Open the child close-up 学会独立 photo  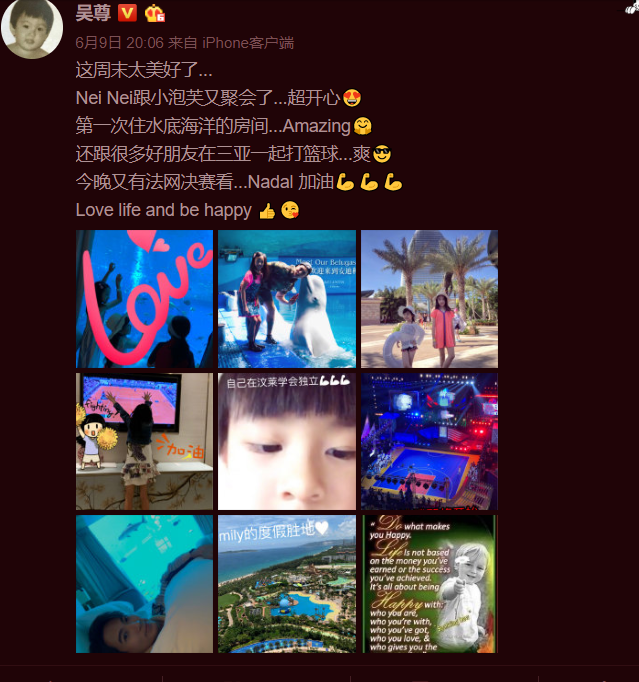(287, 441)
